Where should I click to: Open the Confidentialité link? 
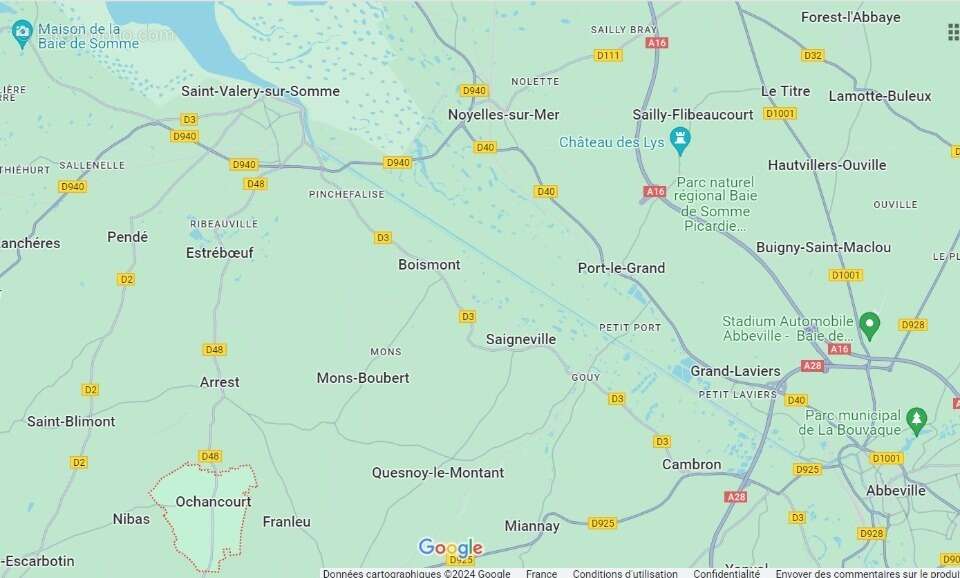click(727, 573)
